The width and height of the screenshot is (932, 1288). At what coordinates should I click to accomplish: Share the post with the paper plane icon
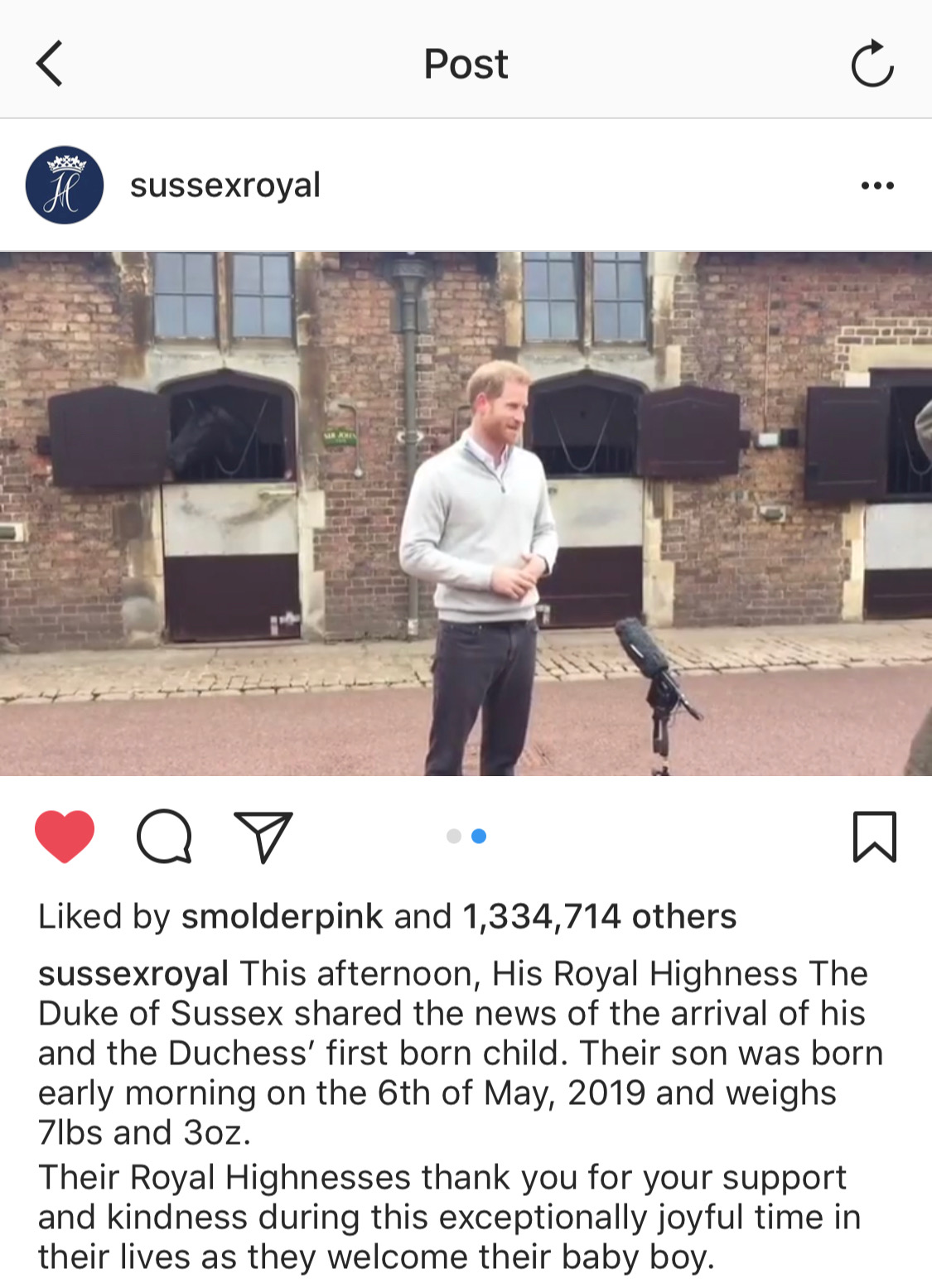point(263,837)
